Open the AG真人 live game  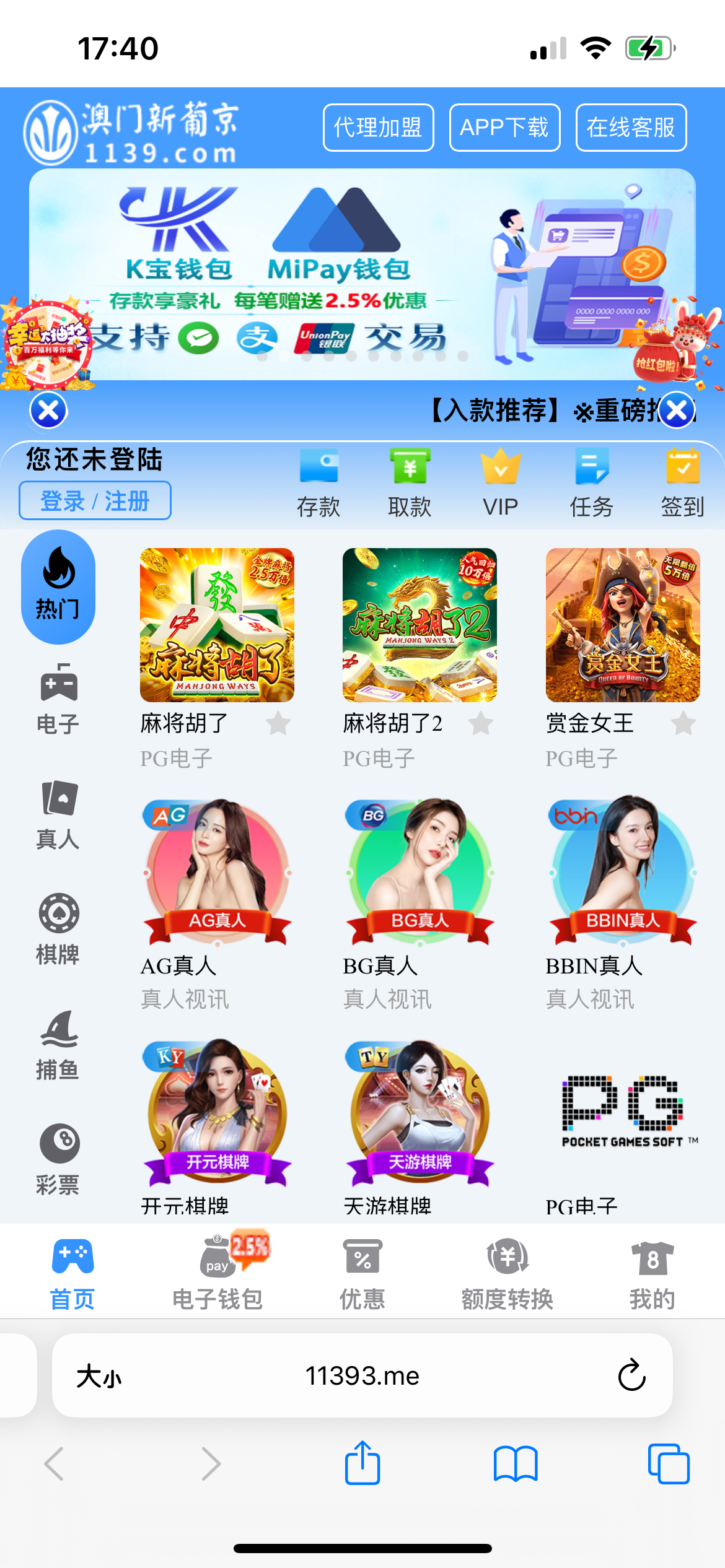(x=217, y=873)
